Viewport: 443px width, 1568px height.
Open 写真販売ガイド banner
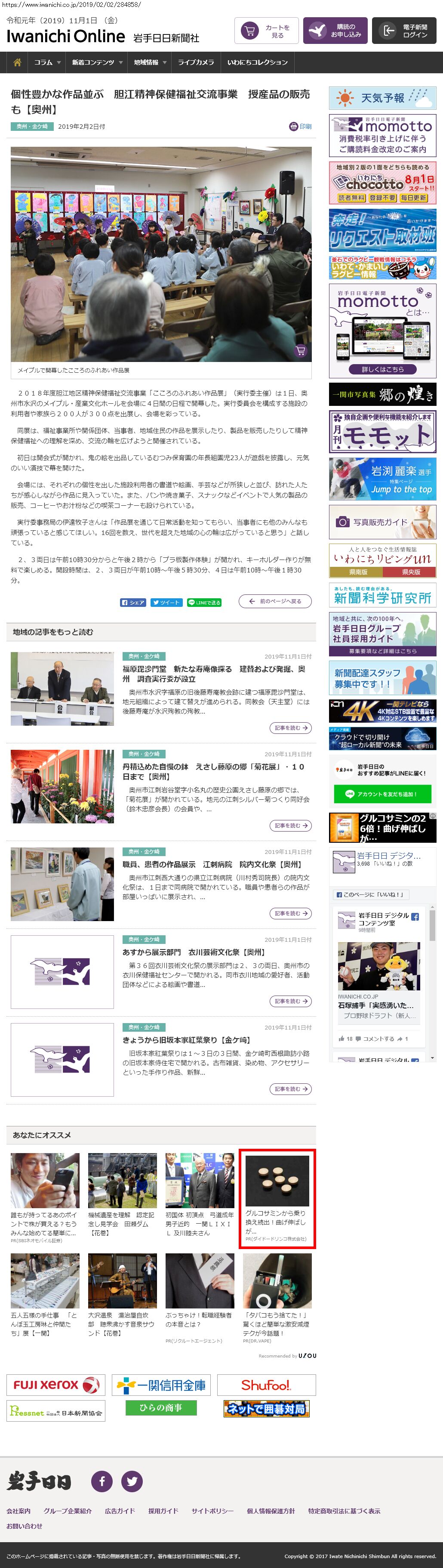click(x=382, y=522)
